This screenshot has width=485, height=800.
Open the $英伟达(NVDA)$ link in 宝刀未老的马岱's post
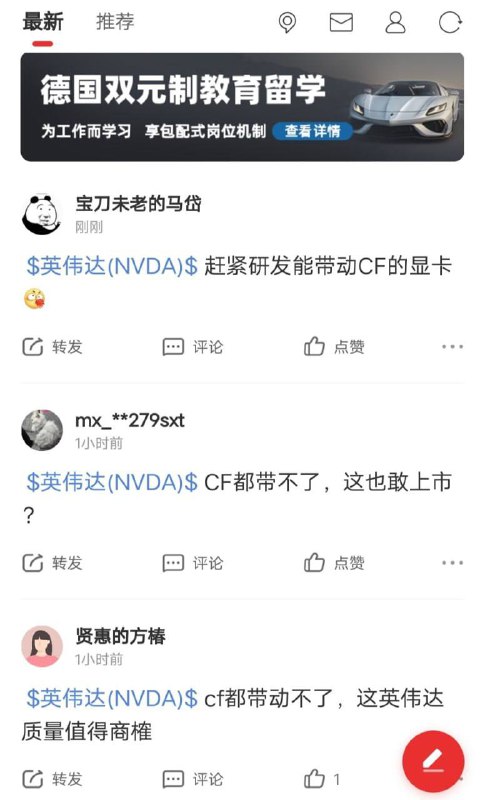[112, 266]
